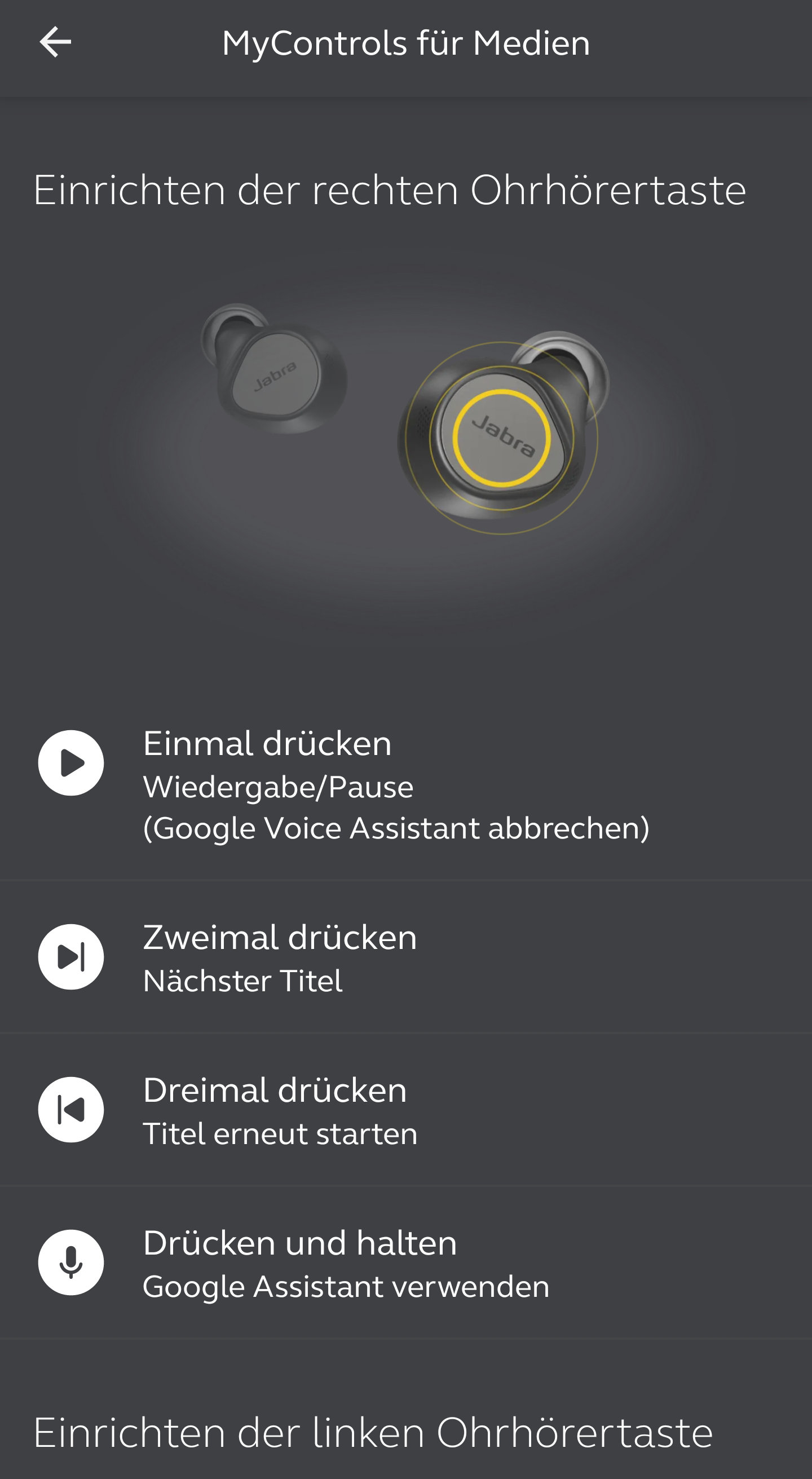Go back with the arrow icon
The height and width of the screenshot is (1479, 812).
tap(55, 42)
